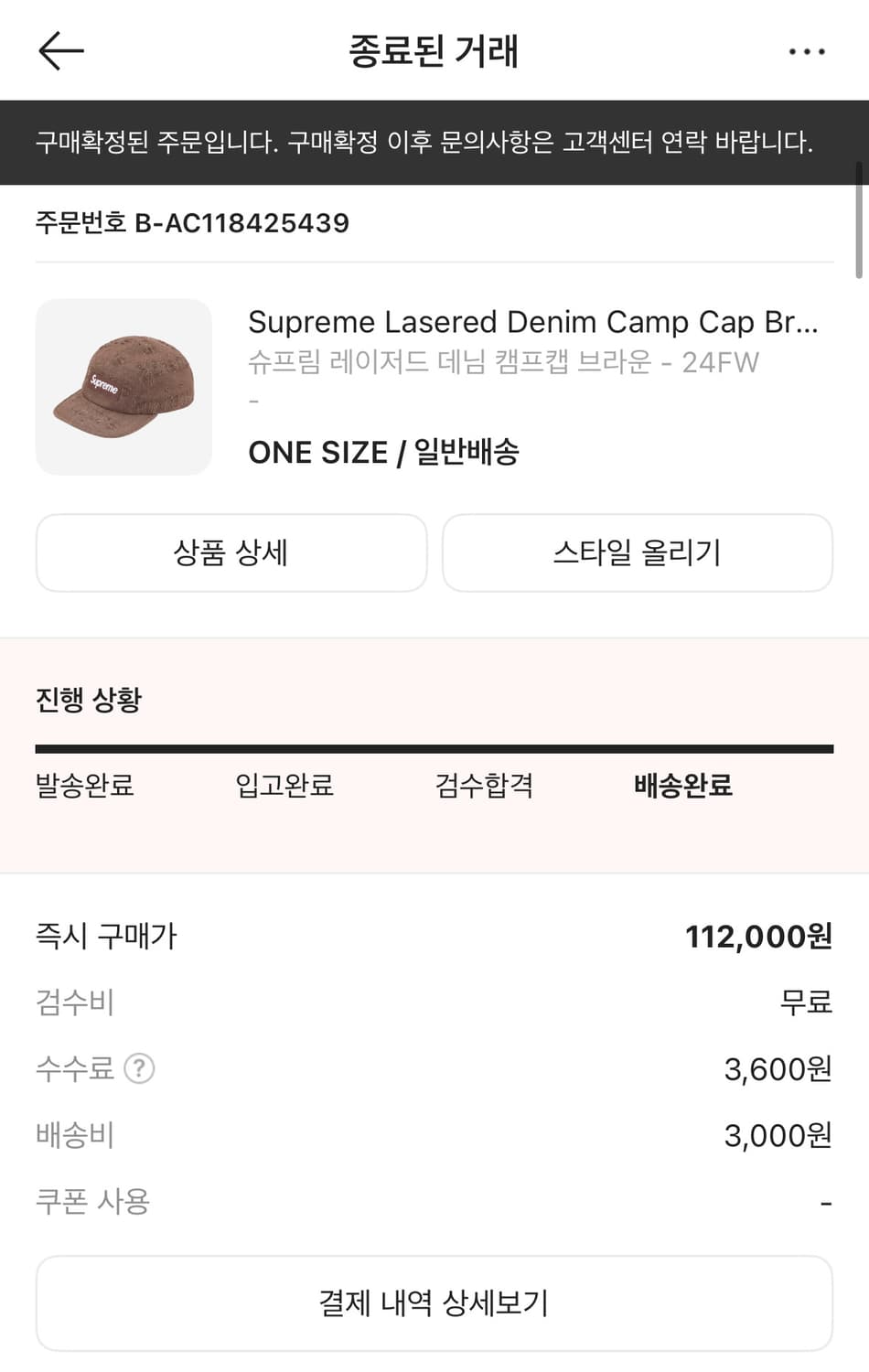This screenshot has height=1372, width=869.
Task: Select the 입고완료 progress stage
Action: point(284,785)
